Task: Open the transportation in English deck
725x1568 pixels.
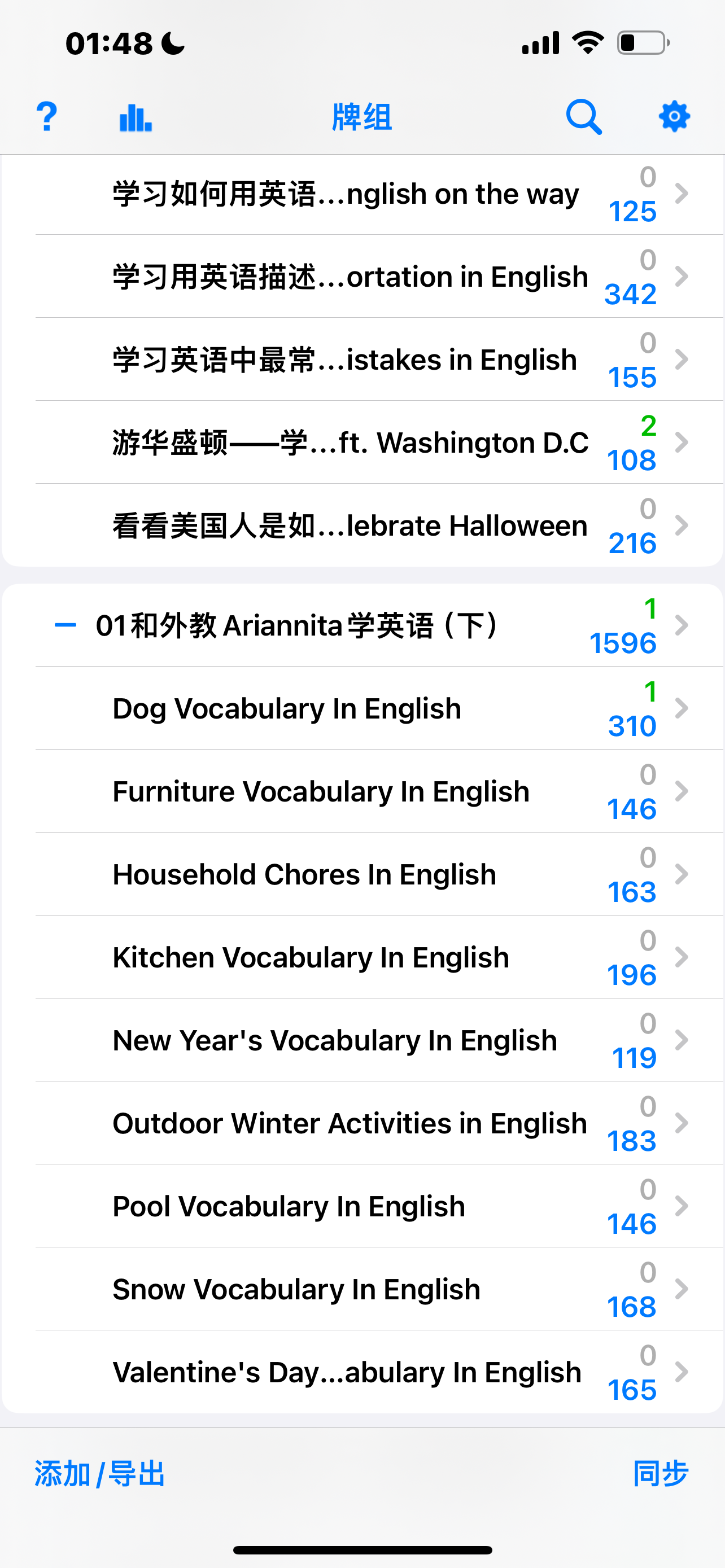Action: pyautogui.click(x=350, y=277)
